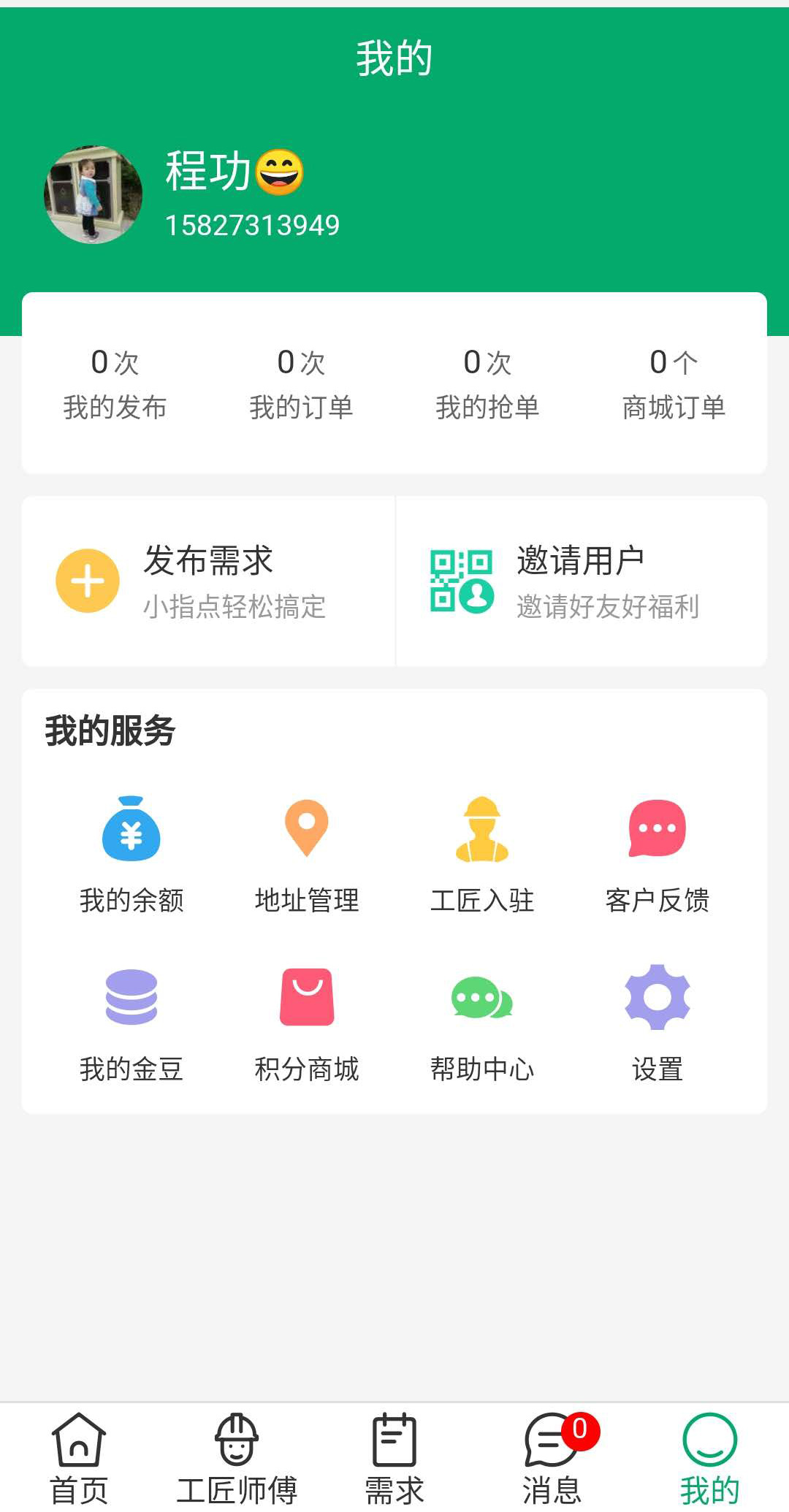Open 积分商城 points mall

coord(307,1024)
